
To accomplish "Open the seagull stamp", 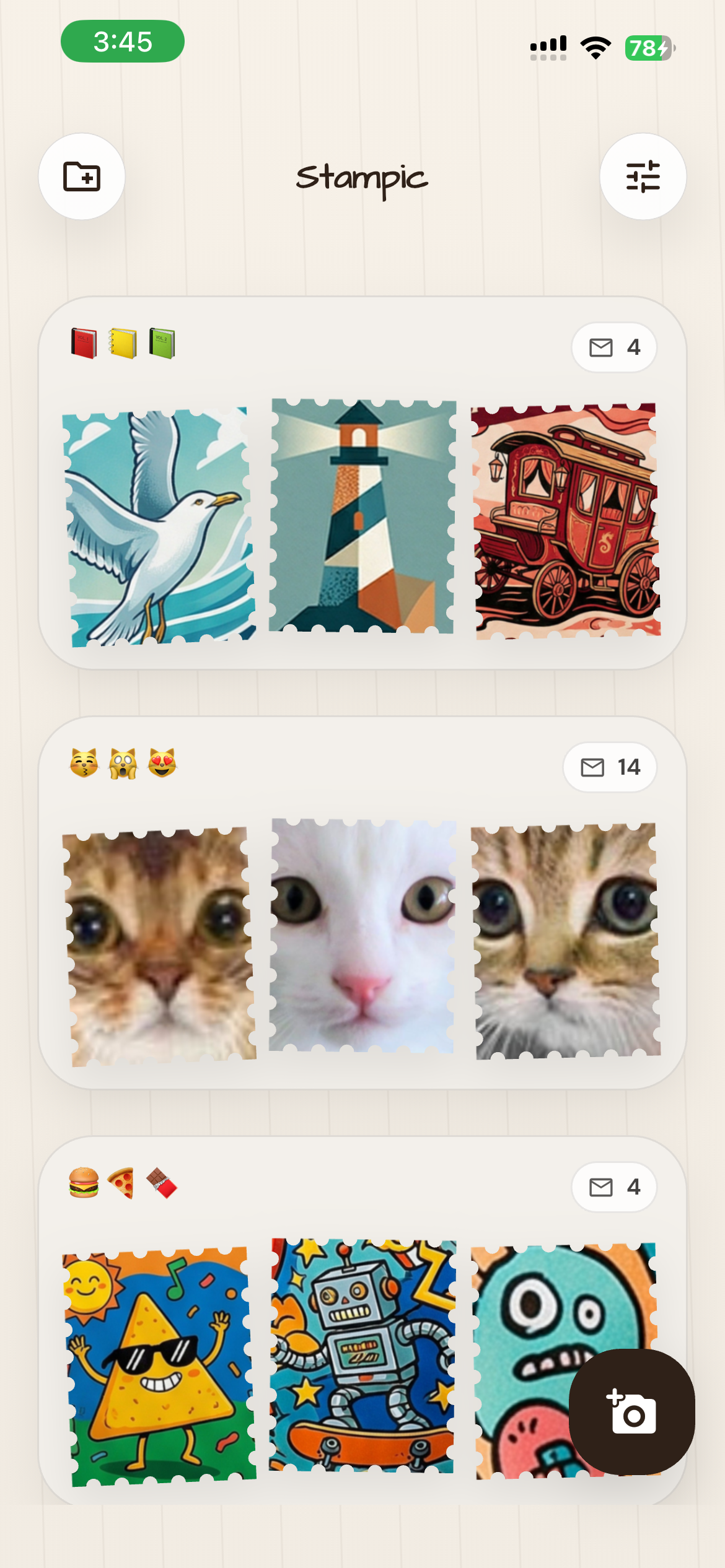I will pos(159,528).
